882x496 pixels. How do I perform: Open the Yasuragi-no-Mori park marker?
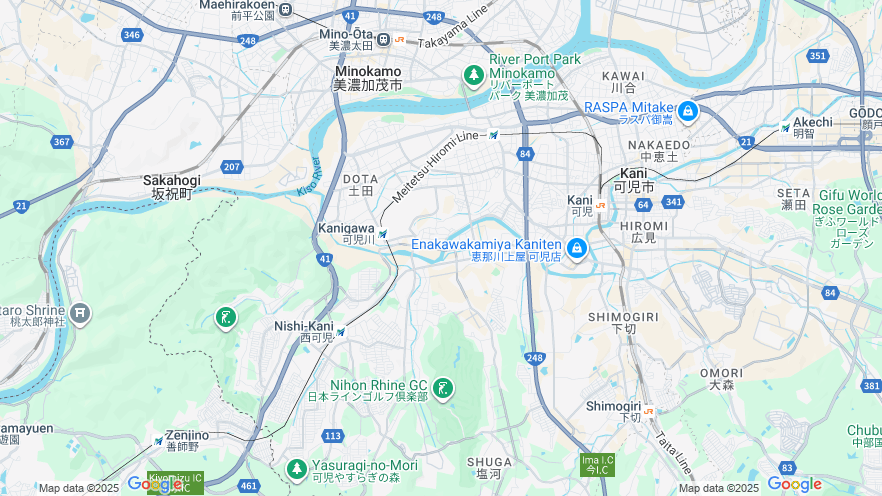[x=296, y=468]
